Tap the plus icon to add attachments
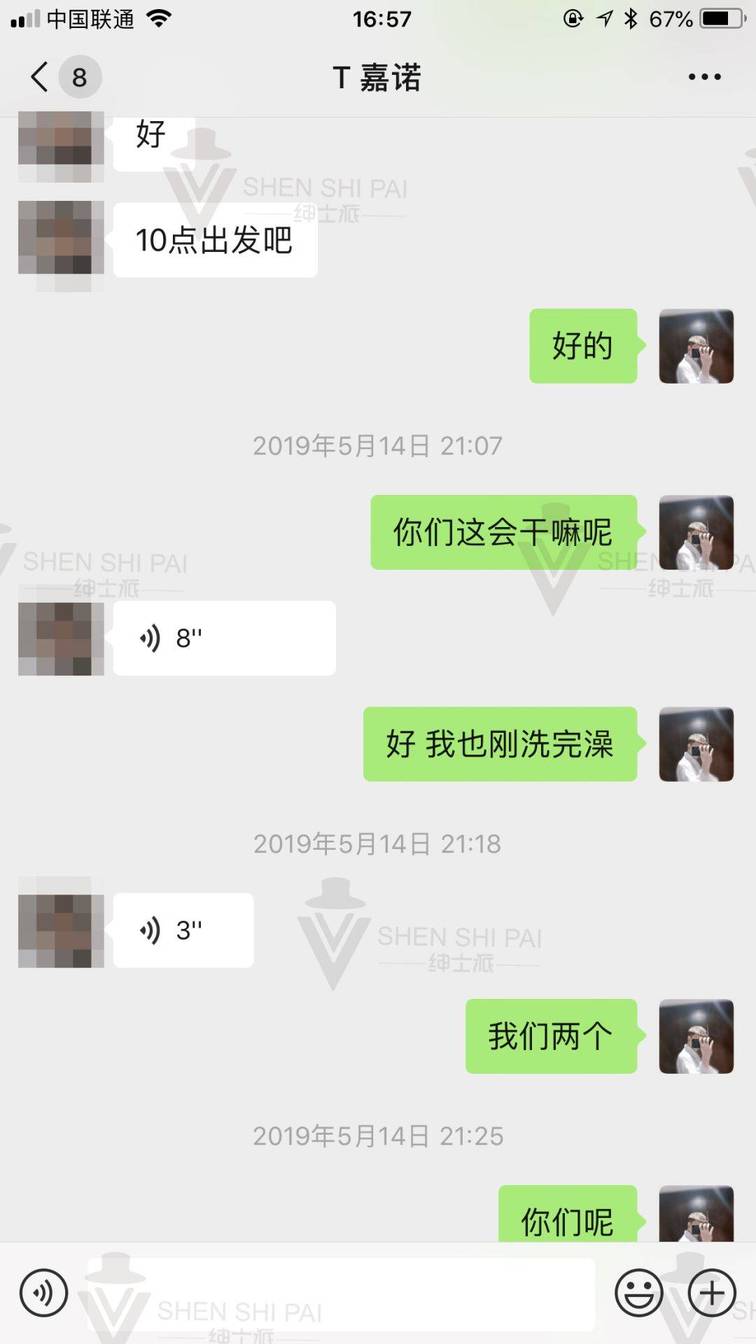Screen dimensions: 756x1344 (x=712, y=1292)
